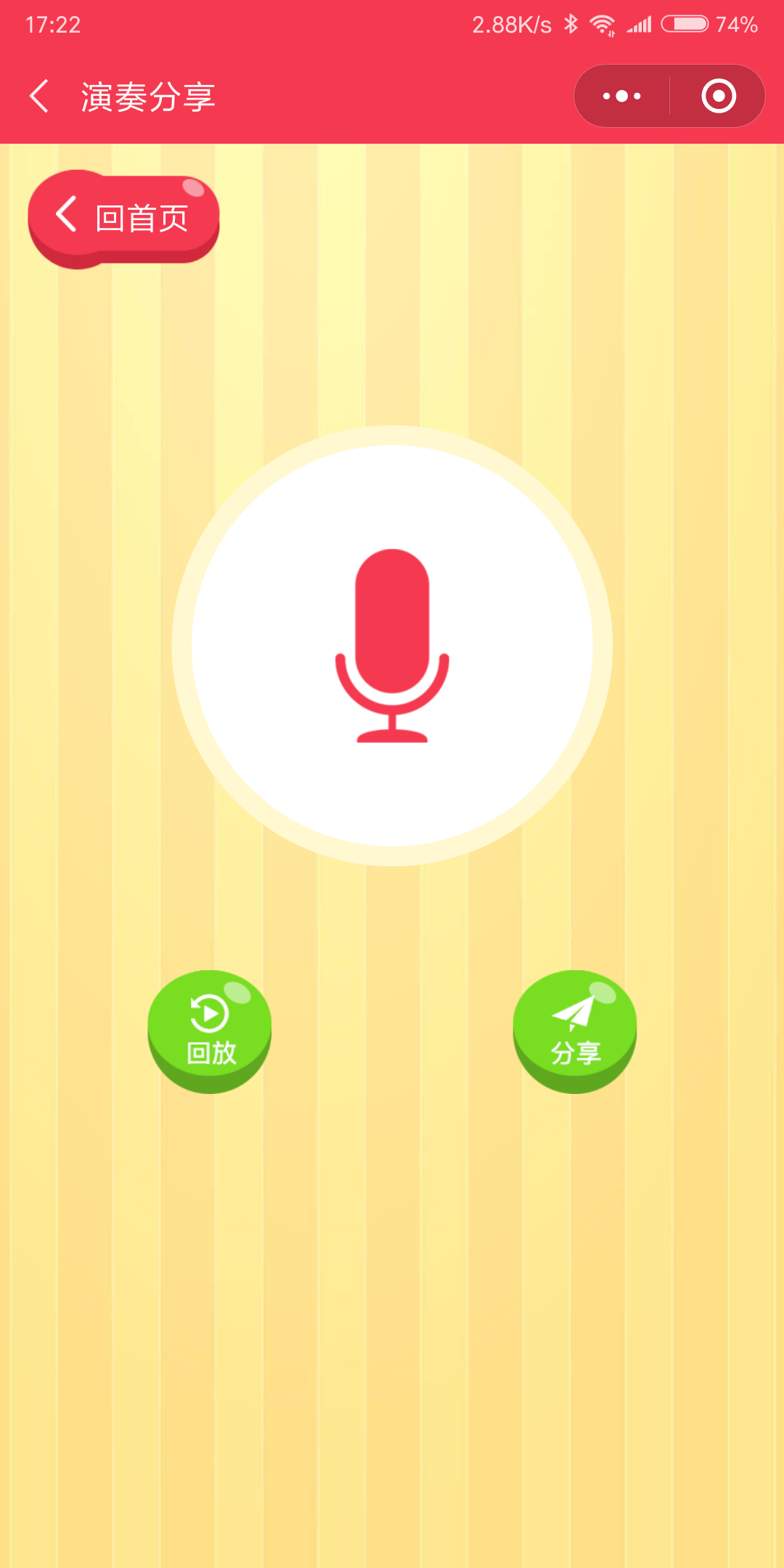Tap the red microphone to record
The width and height of the screenshot is (784, 1568).
(392, 645)
